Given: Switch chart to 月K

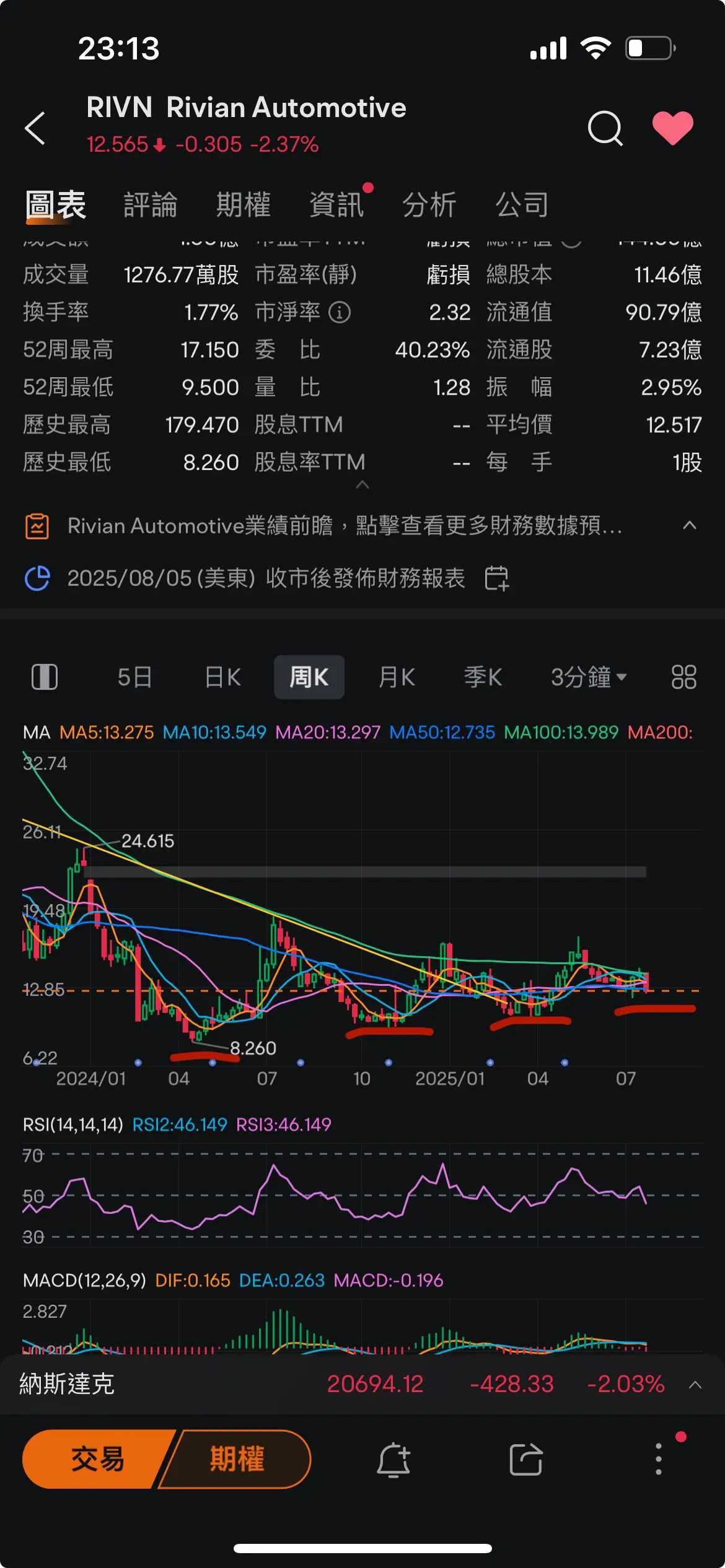Looking at the screenshot, I should tap(397, 677).
